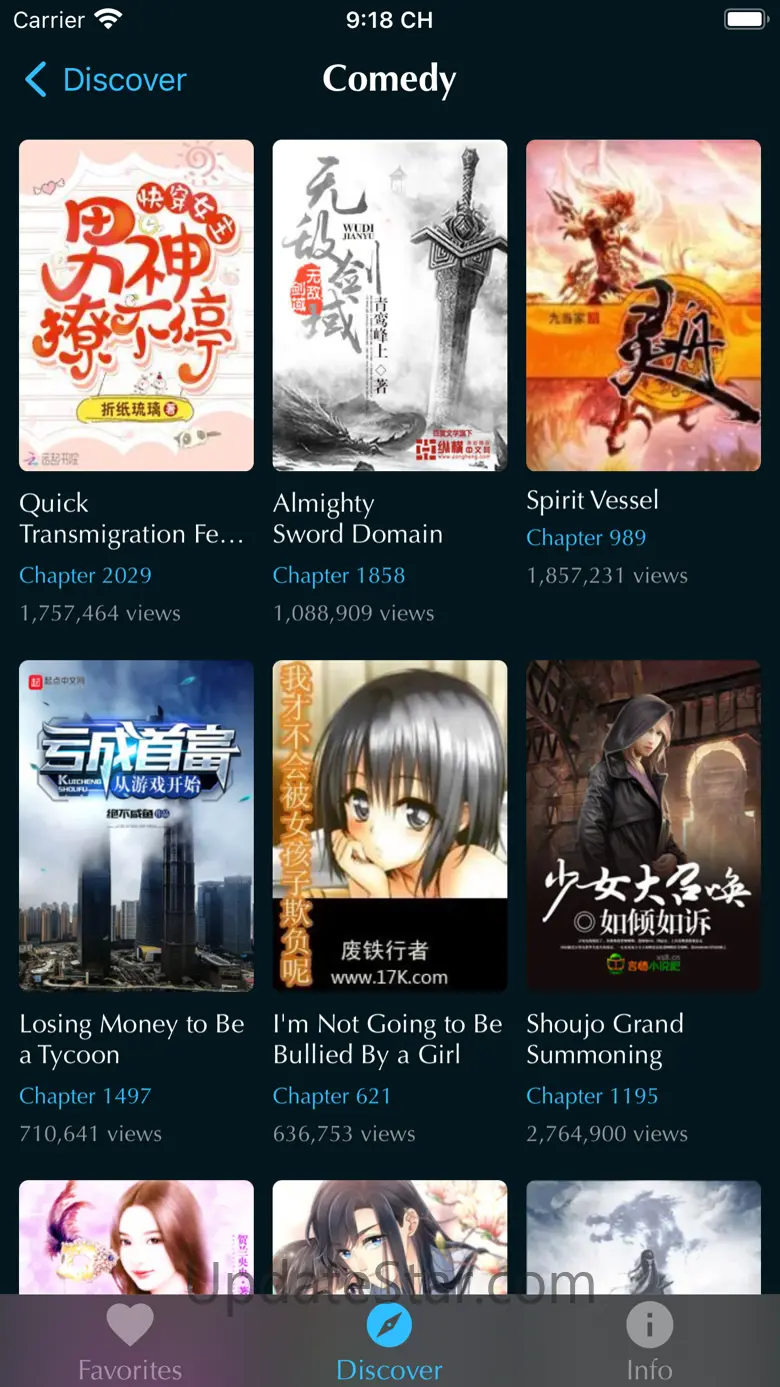Open Quick Transmigration novel
The height and width of the screenshot is (1387, 780).
(x=136, y=305)
